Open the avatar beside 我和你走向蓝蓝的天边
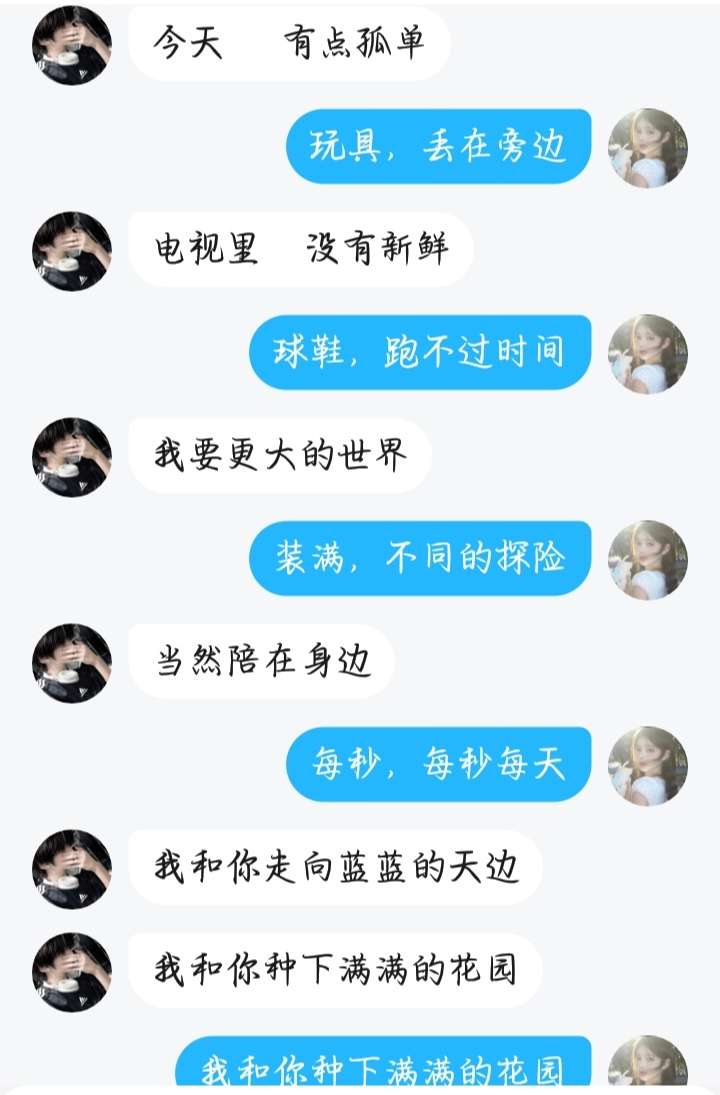This screenshot has height=1095, width=720. tap(71, 869)
